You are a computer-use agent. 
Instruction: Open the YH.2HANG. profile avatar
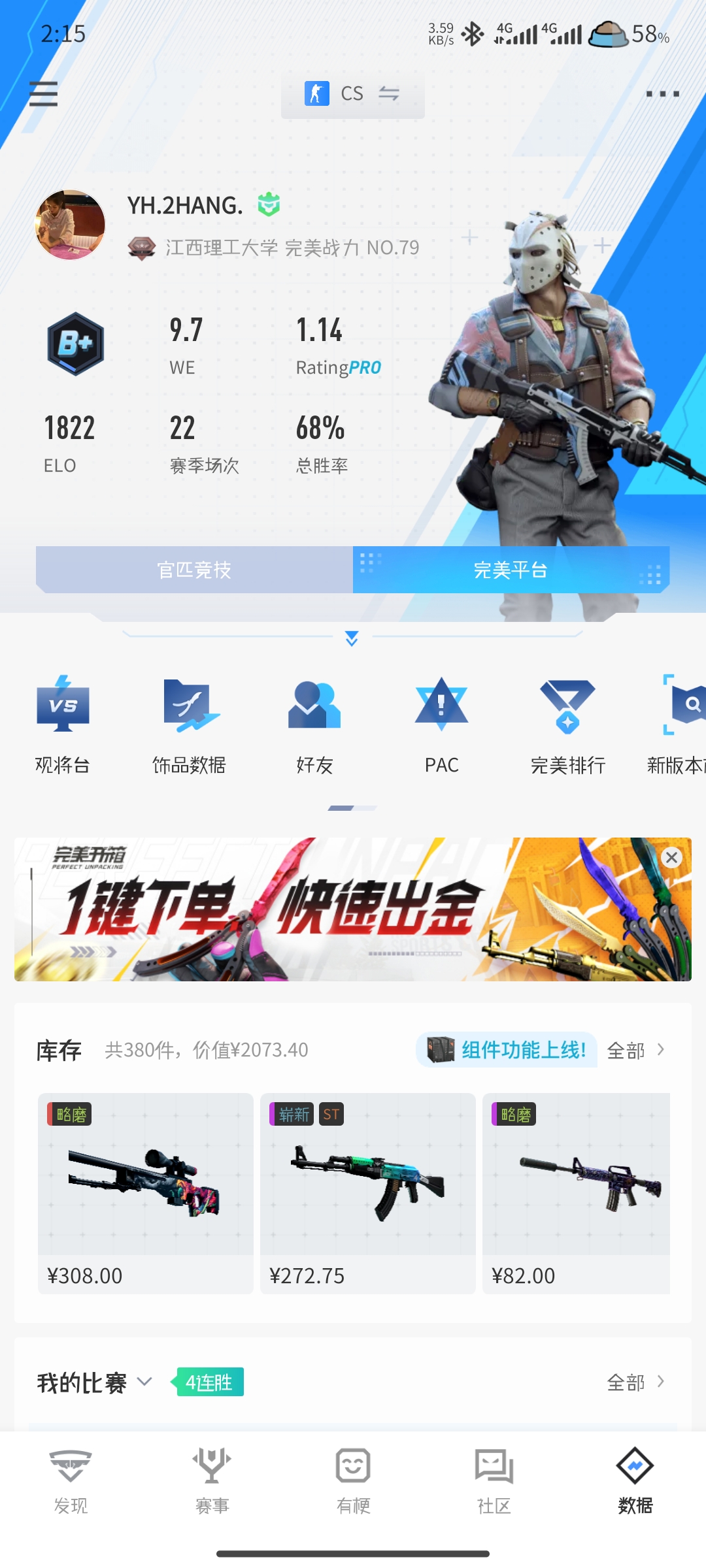pyautogui.click(x=70, y=225)
